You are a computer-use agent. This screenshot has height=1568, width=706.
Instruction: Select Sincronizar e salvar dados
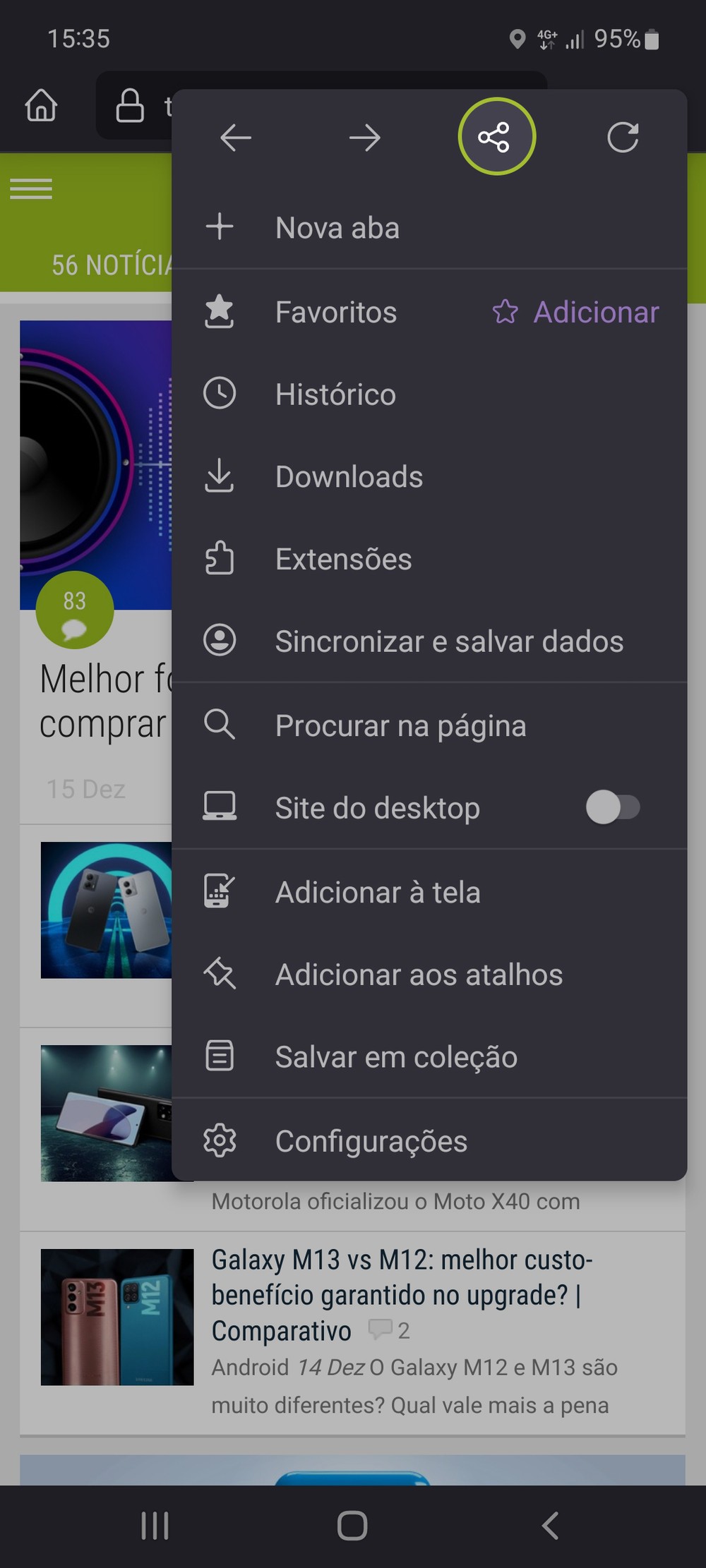[449, 641]
